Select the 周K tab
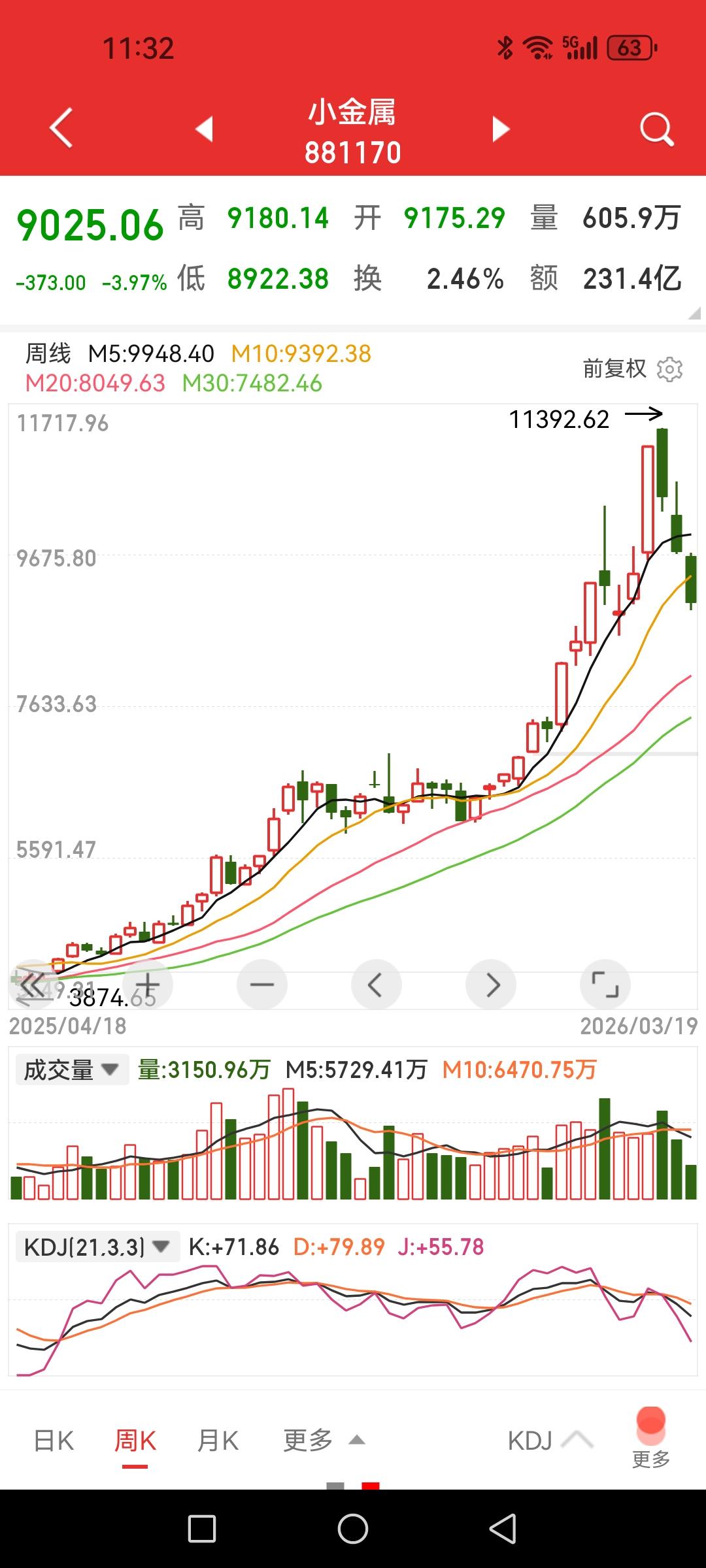Viewport: 706px width, 1568px height. point(135,1441)
